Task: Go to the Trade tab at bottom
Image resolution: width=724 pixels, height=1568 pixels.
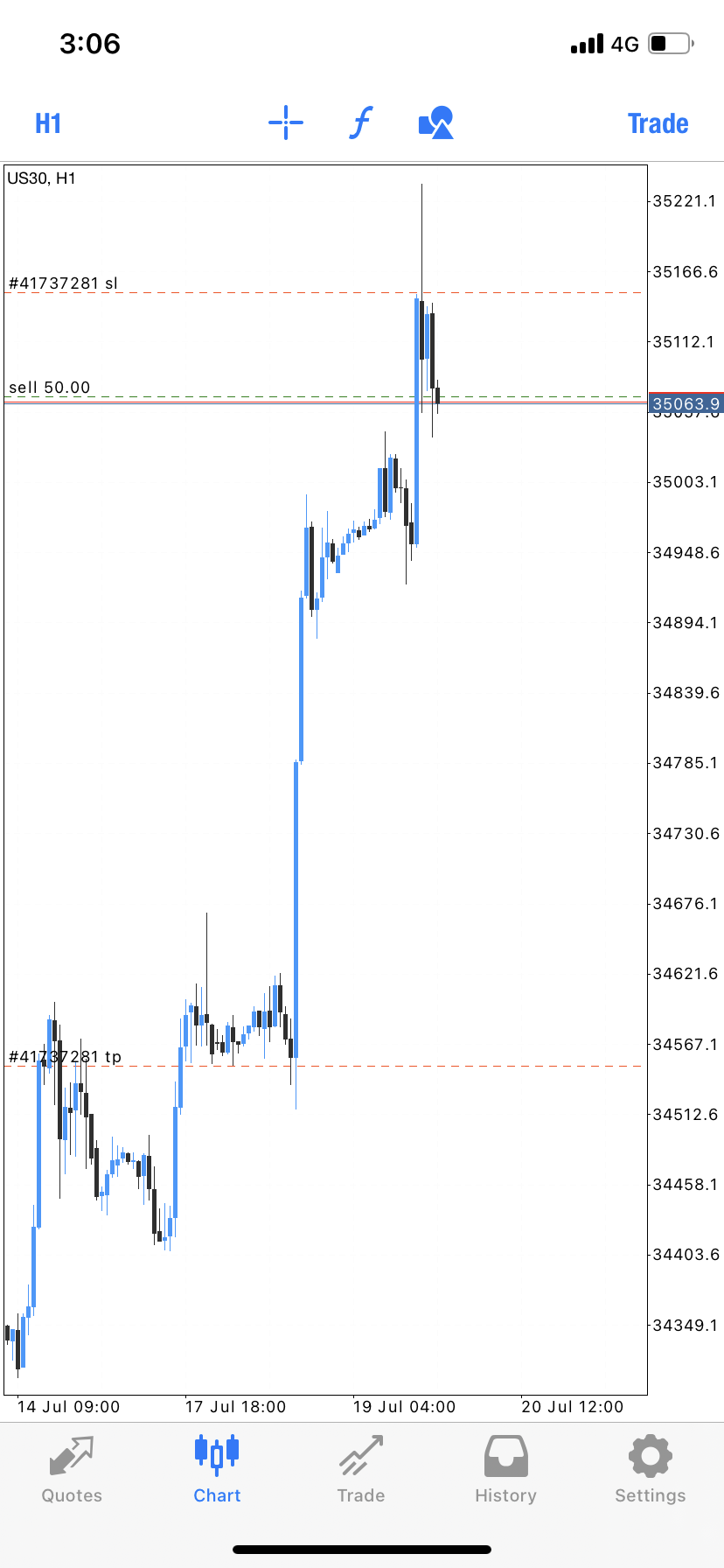Action: [x=361, y=1470]
